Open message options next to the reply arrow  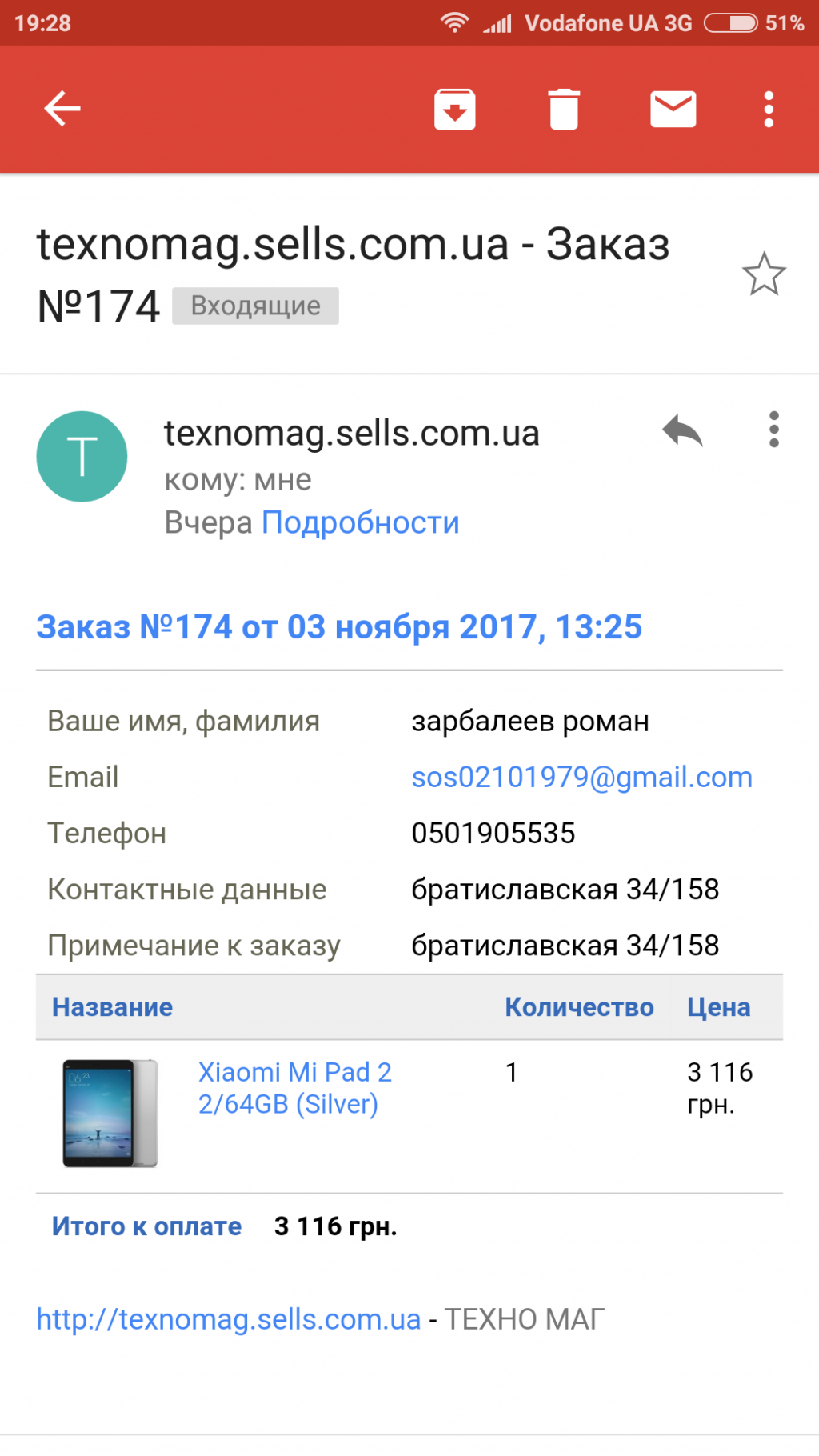point(773,430)
